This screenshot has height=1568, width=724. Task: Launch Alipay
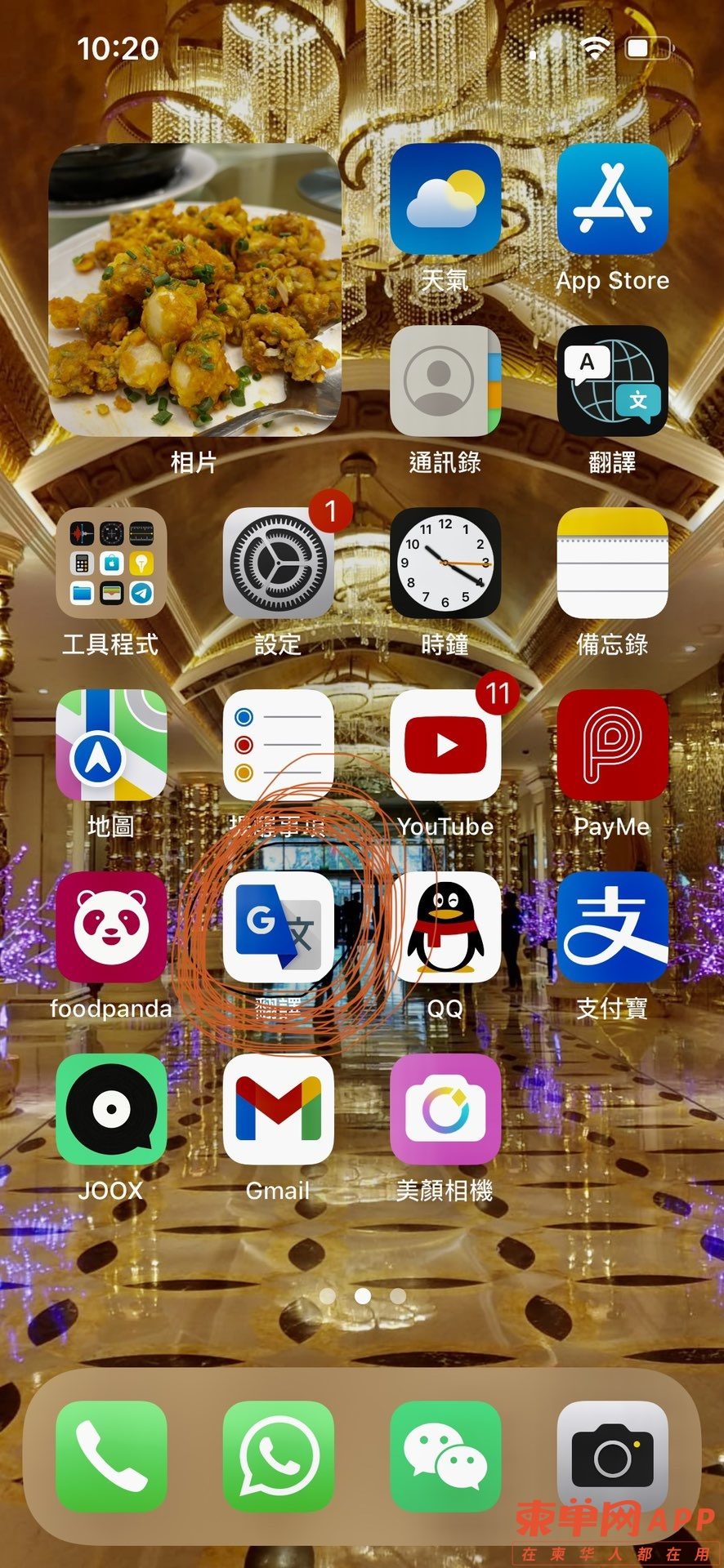click(x=612, y=927)
